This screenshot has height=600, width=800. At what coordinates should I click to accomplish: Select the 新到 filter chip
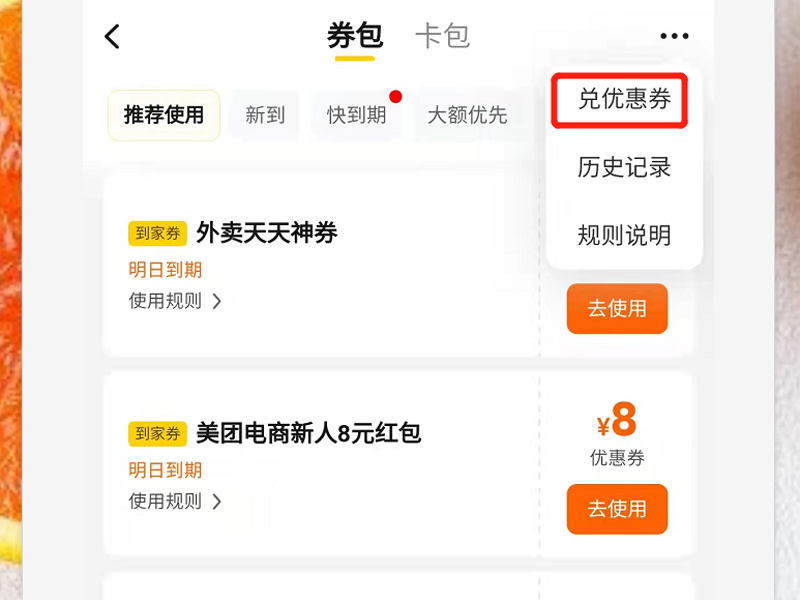[265, 115]
